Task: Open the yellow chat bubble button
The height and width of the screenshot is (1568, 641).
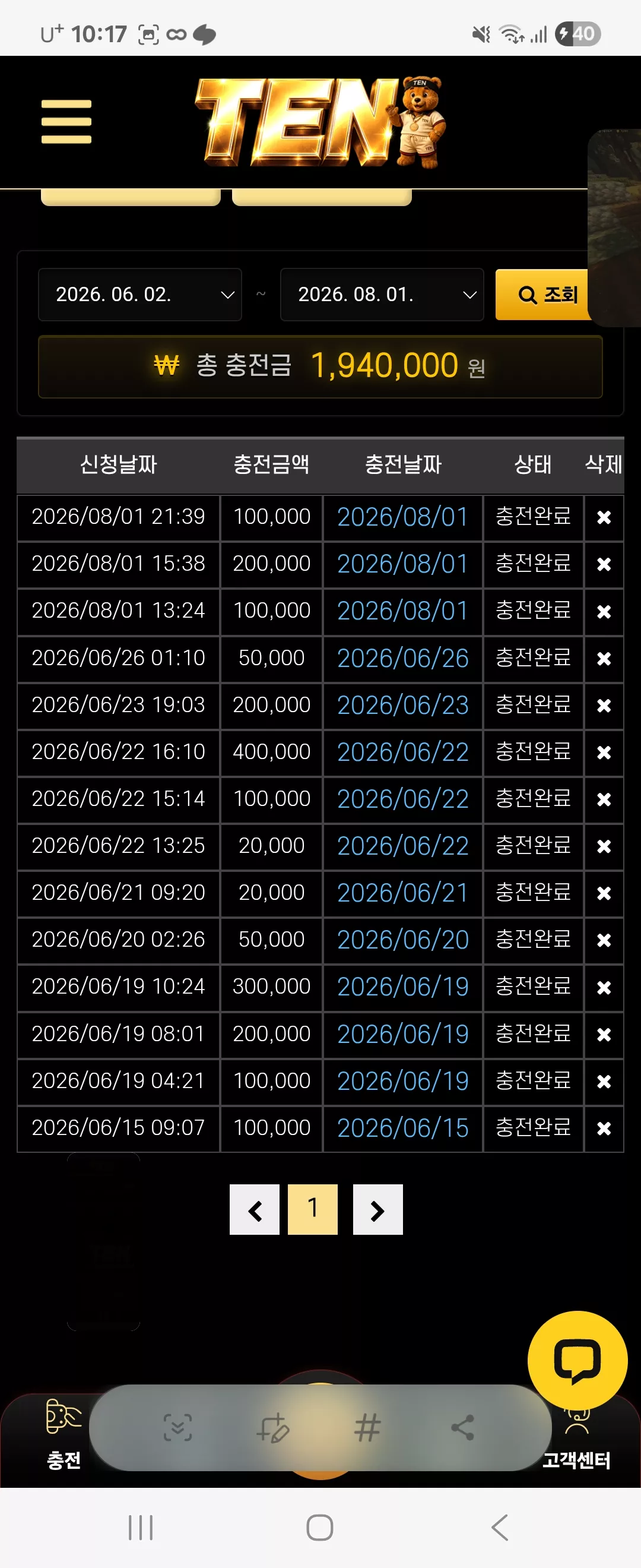Action: (577, 1361)
